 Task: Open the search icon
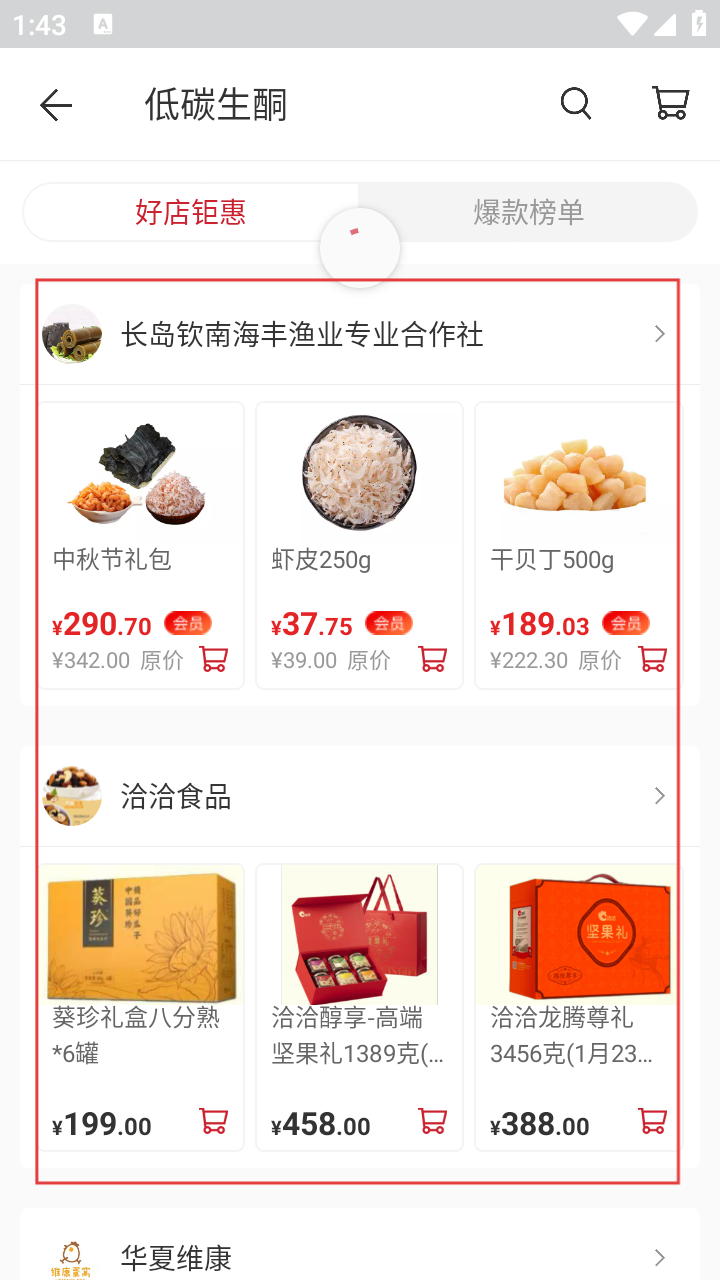pyautogui.click(x=575, y=103)
